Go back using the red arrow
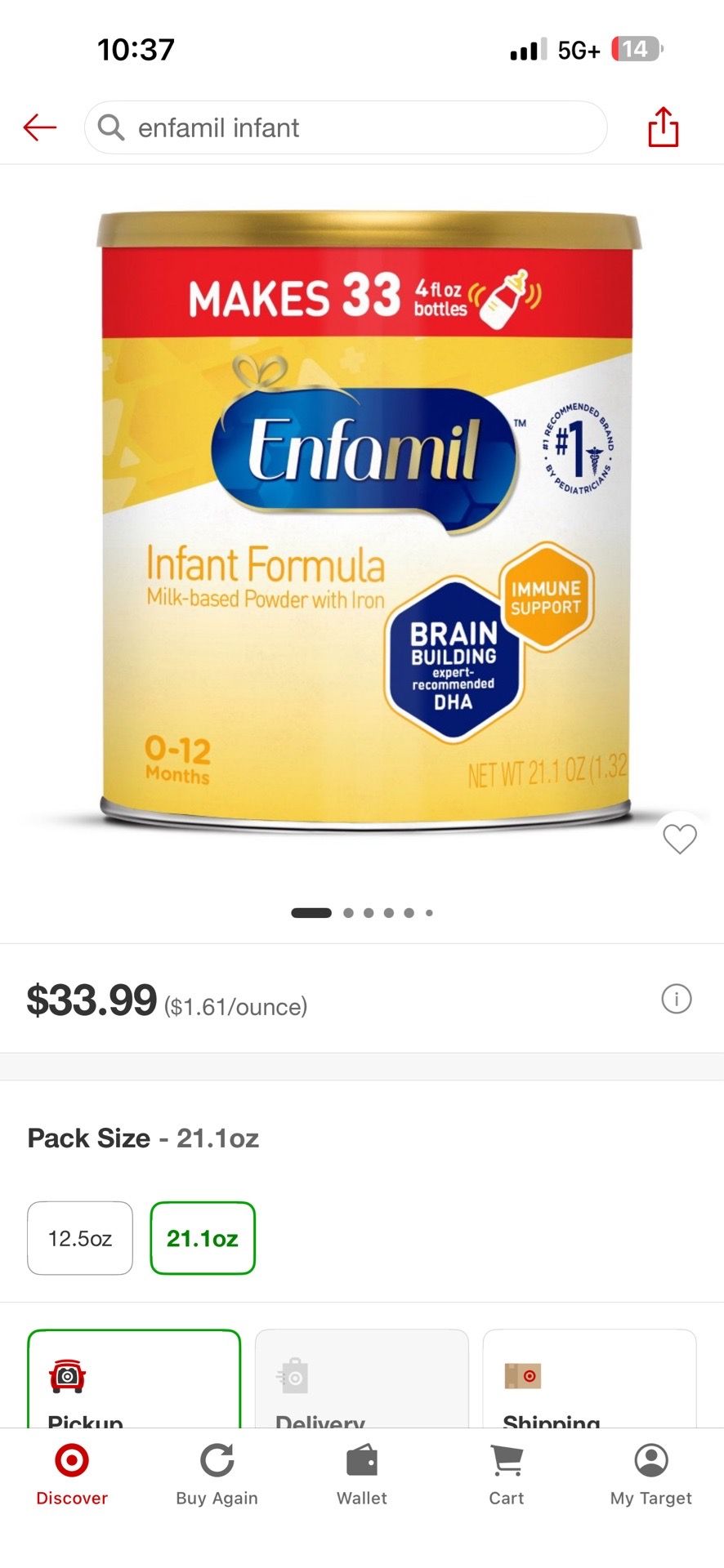This screenshot has height=1568, width=724. click(39, 127)
